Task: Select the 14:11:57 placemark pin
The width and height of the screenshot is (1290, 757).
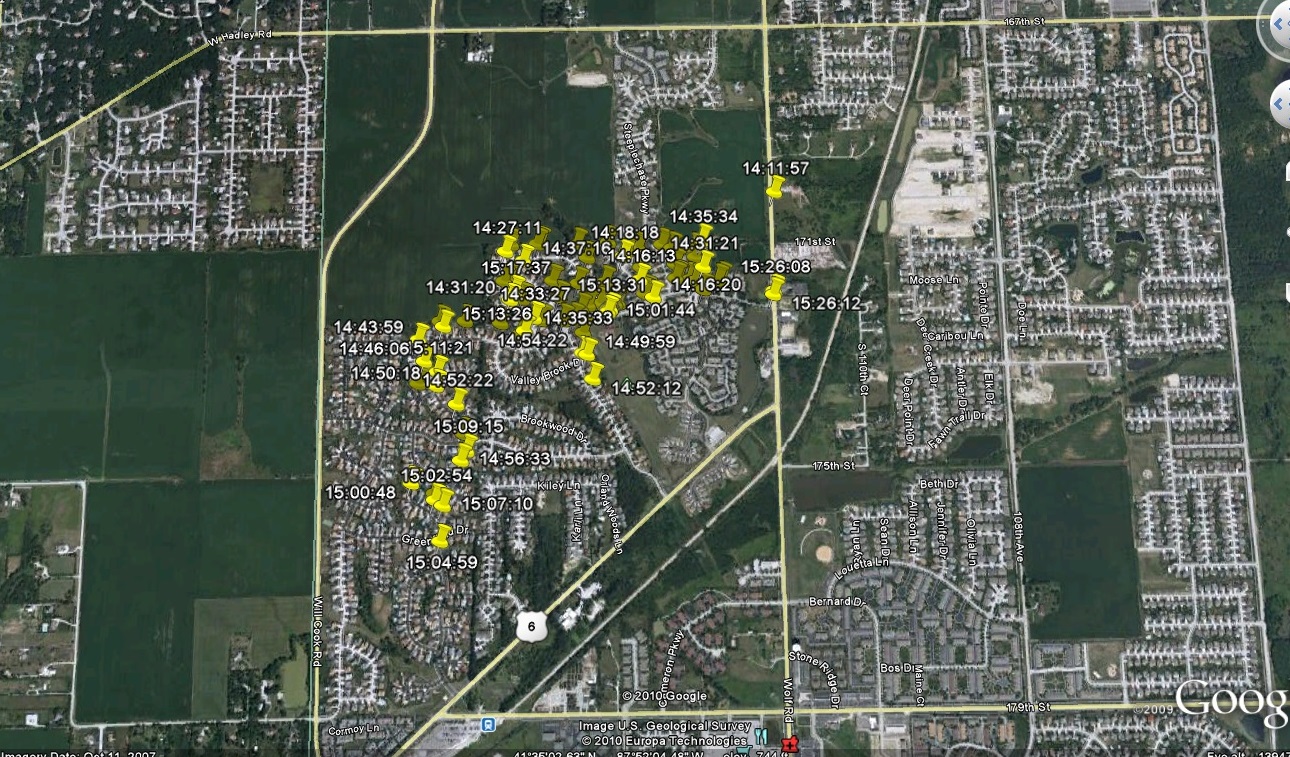Action: pyautogui.click(x=776, y=188)
